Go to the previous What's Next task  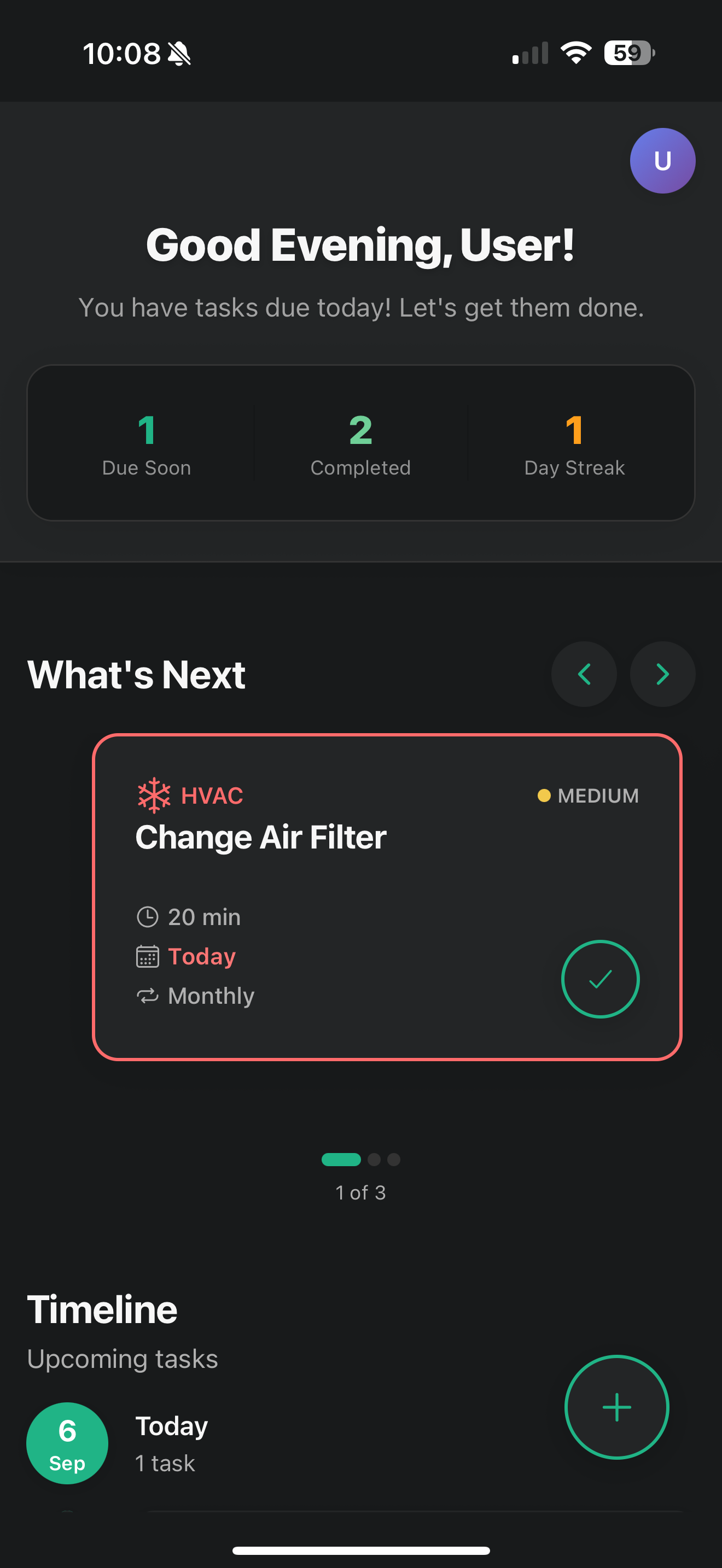[583, 674]
